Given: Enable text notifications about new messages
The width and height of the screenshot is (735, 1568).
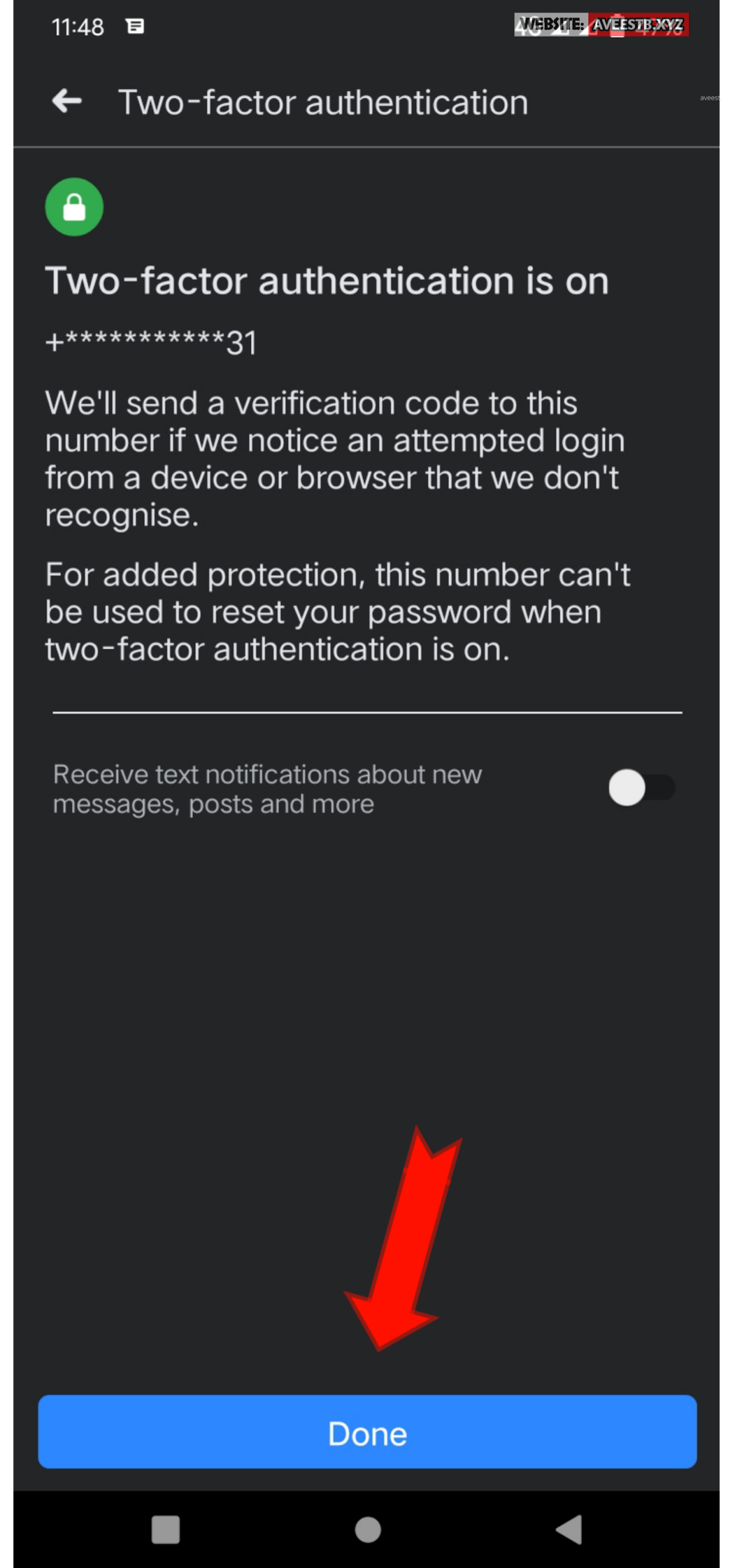Looking at the screenshot, I should tap(642, 787).
